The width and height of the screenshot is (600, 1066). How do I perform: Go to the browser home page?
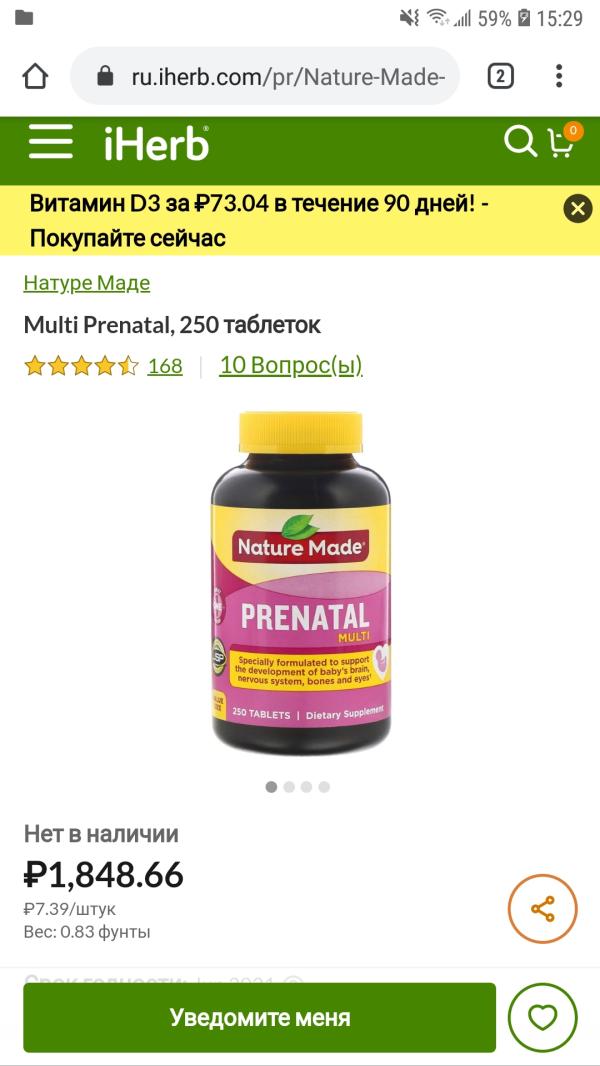35,76
